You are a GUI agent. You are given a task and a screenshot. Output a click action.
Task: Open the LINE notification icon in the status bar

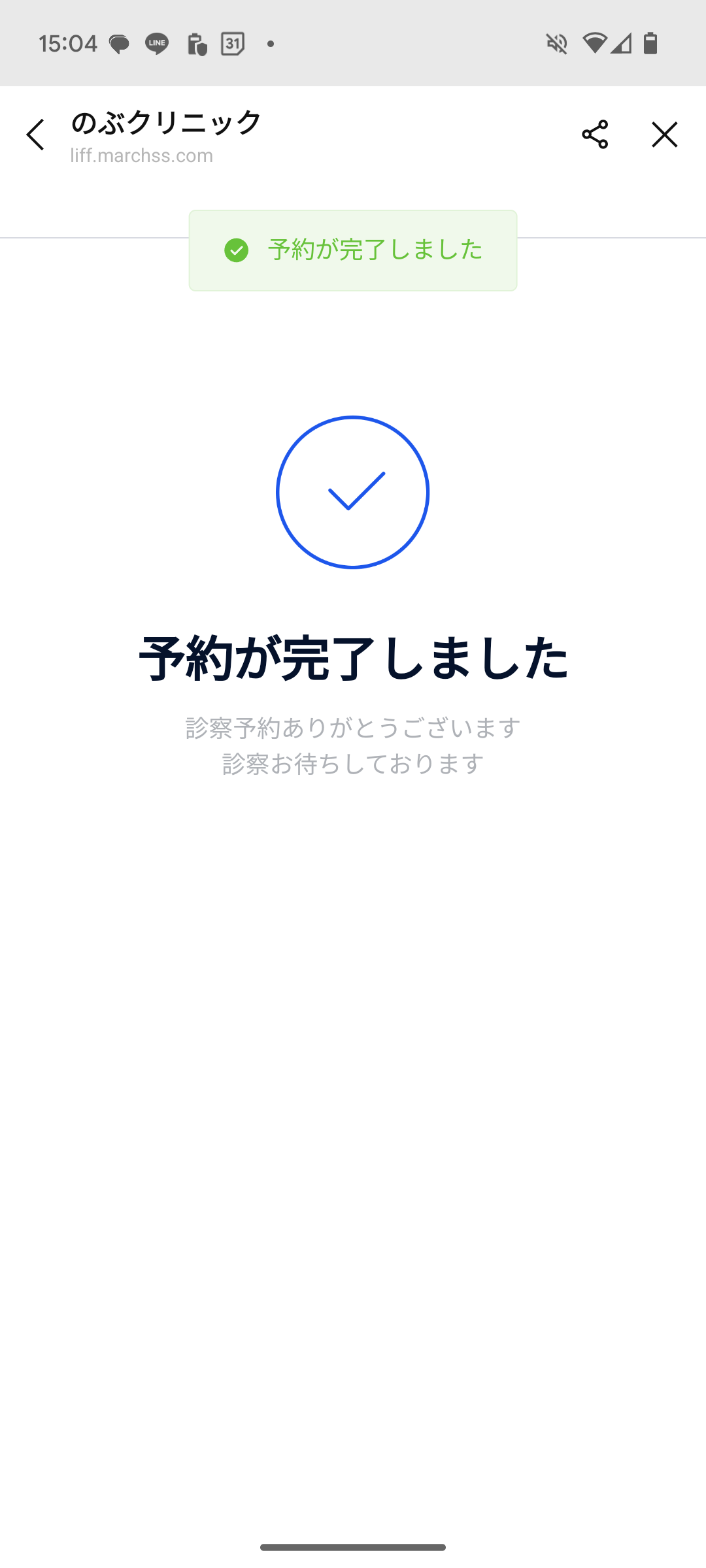156,44
